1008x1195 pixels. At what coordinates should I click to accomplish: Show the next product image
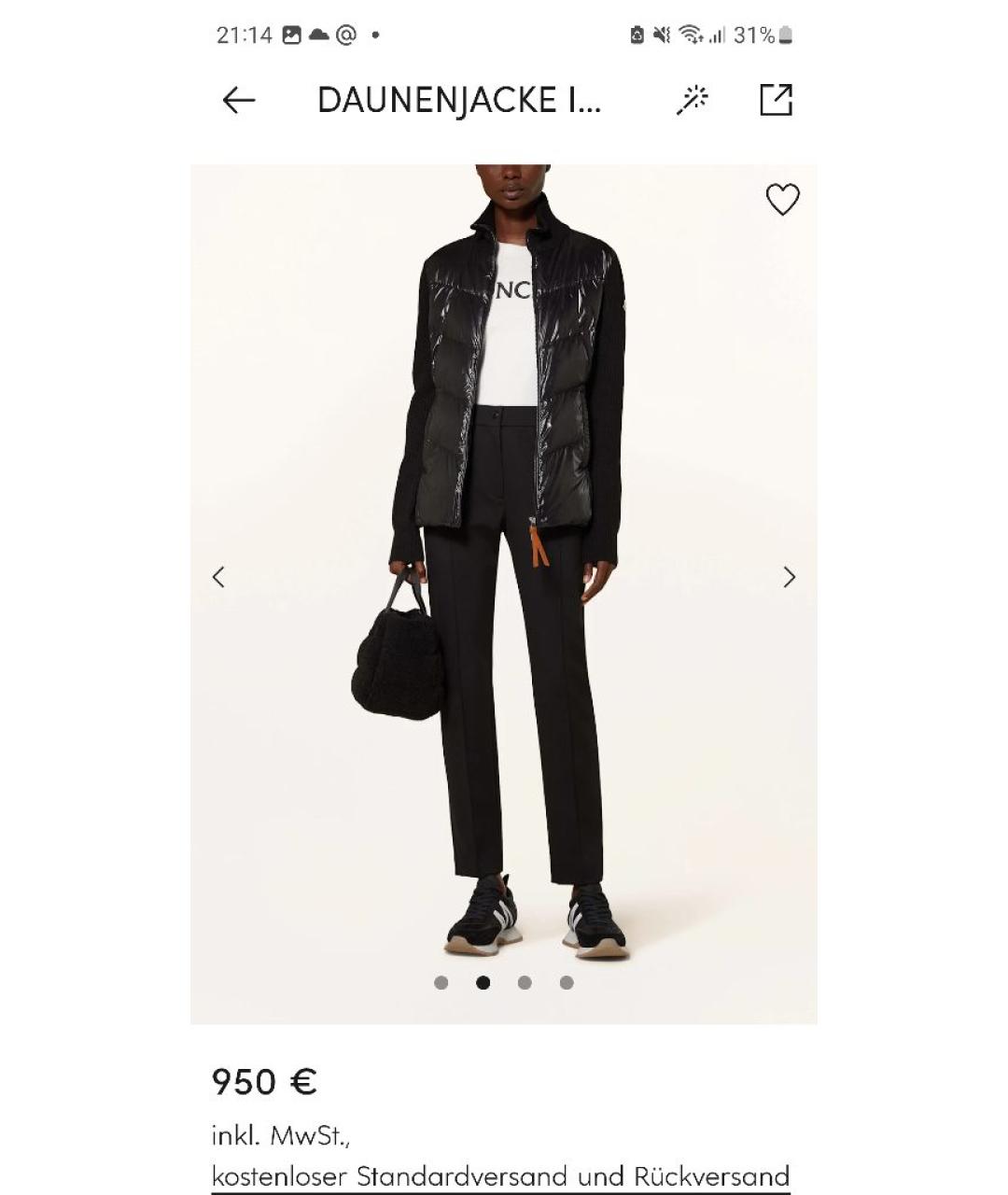click(x=790, y=577)
